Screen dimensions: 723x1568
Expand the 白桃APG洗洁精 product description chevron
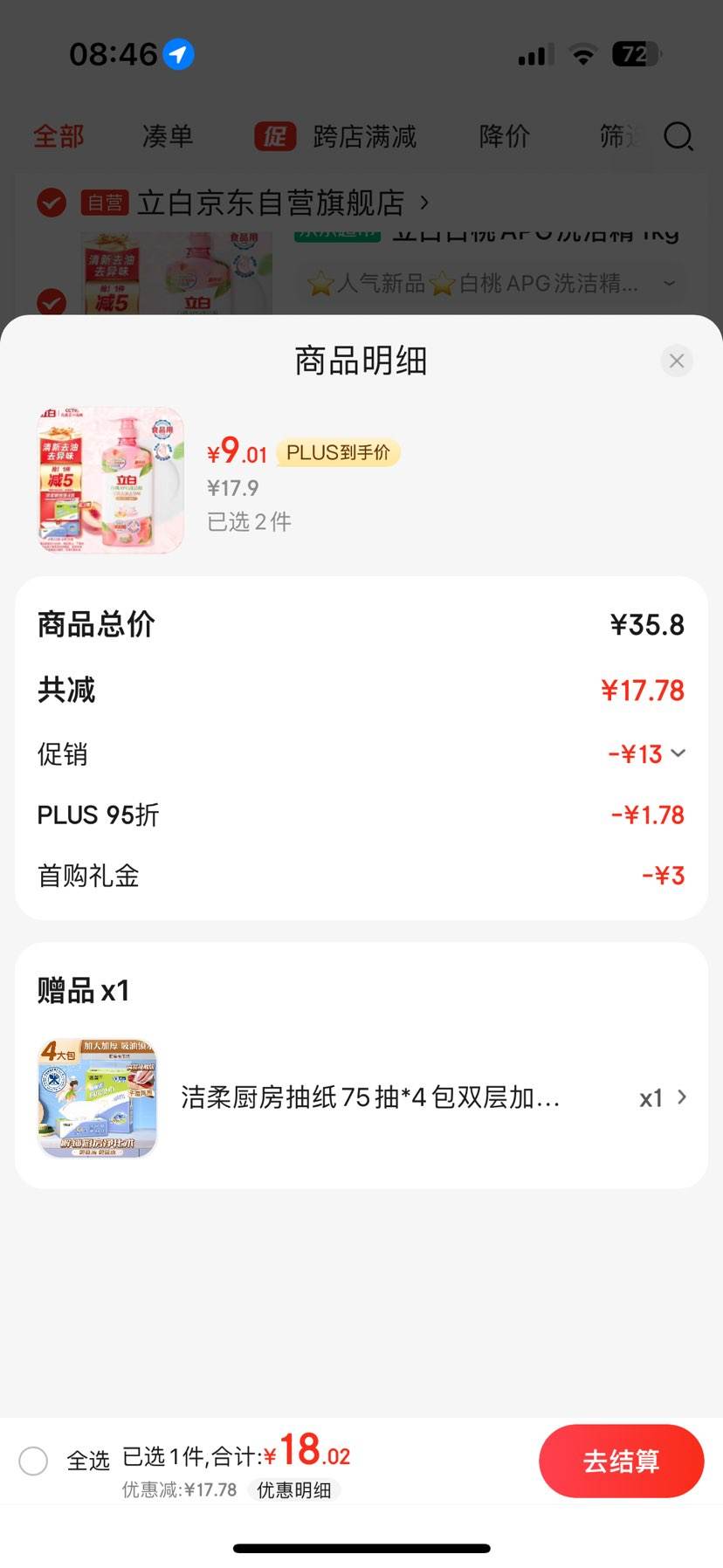pyautogui.click(x=669, y=284)
